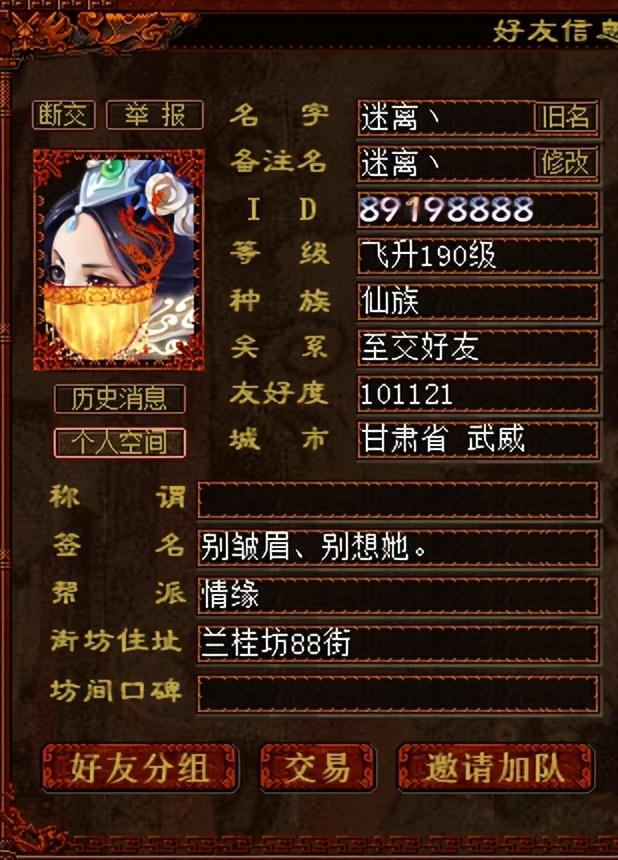Viewport: 618px width, 860px height.
Task: Edit the remark name with 修改
Action: tap(565, 162)
